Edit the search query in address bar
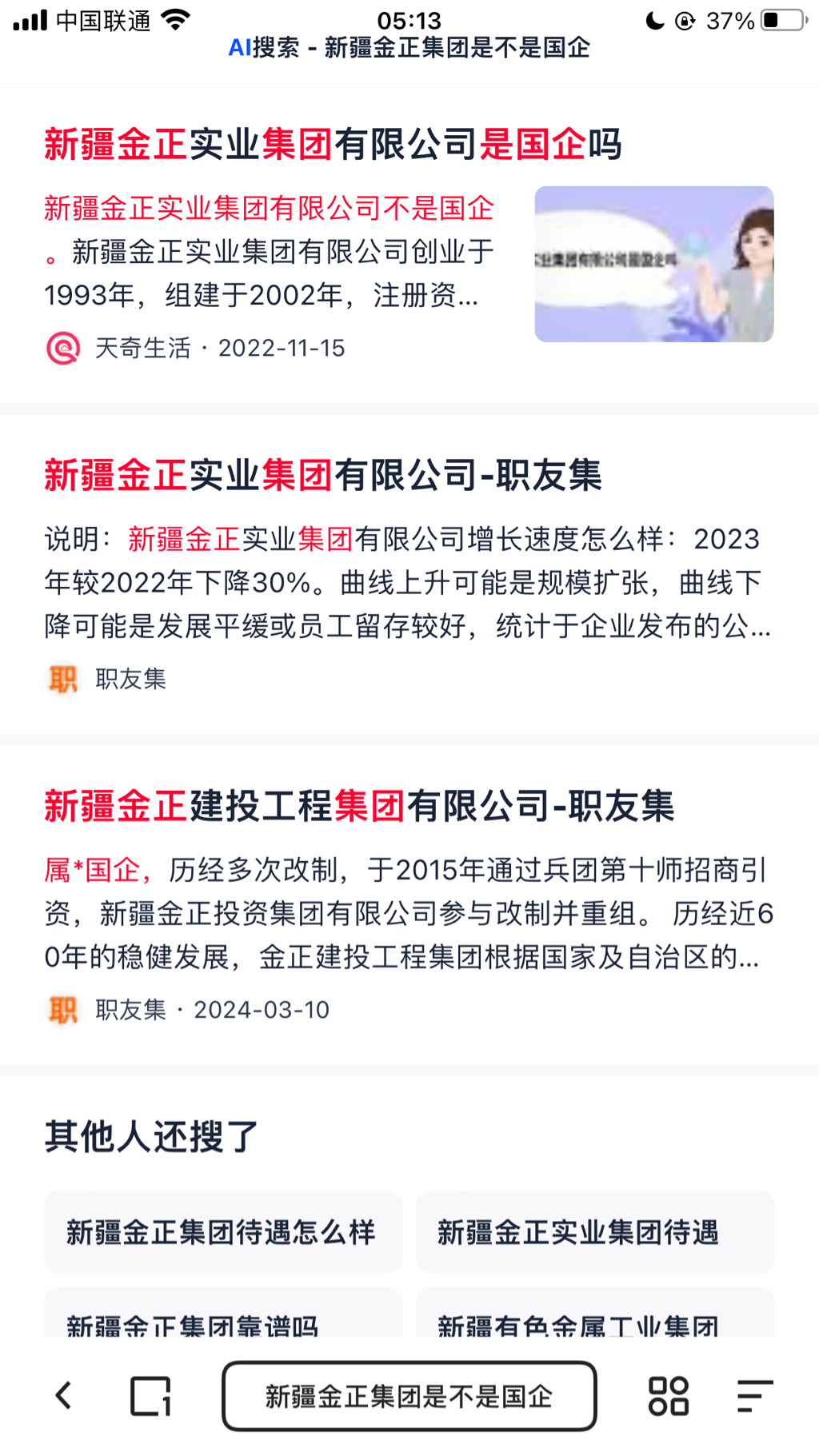 pos(409,1396)
